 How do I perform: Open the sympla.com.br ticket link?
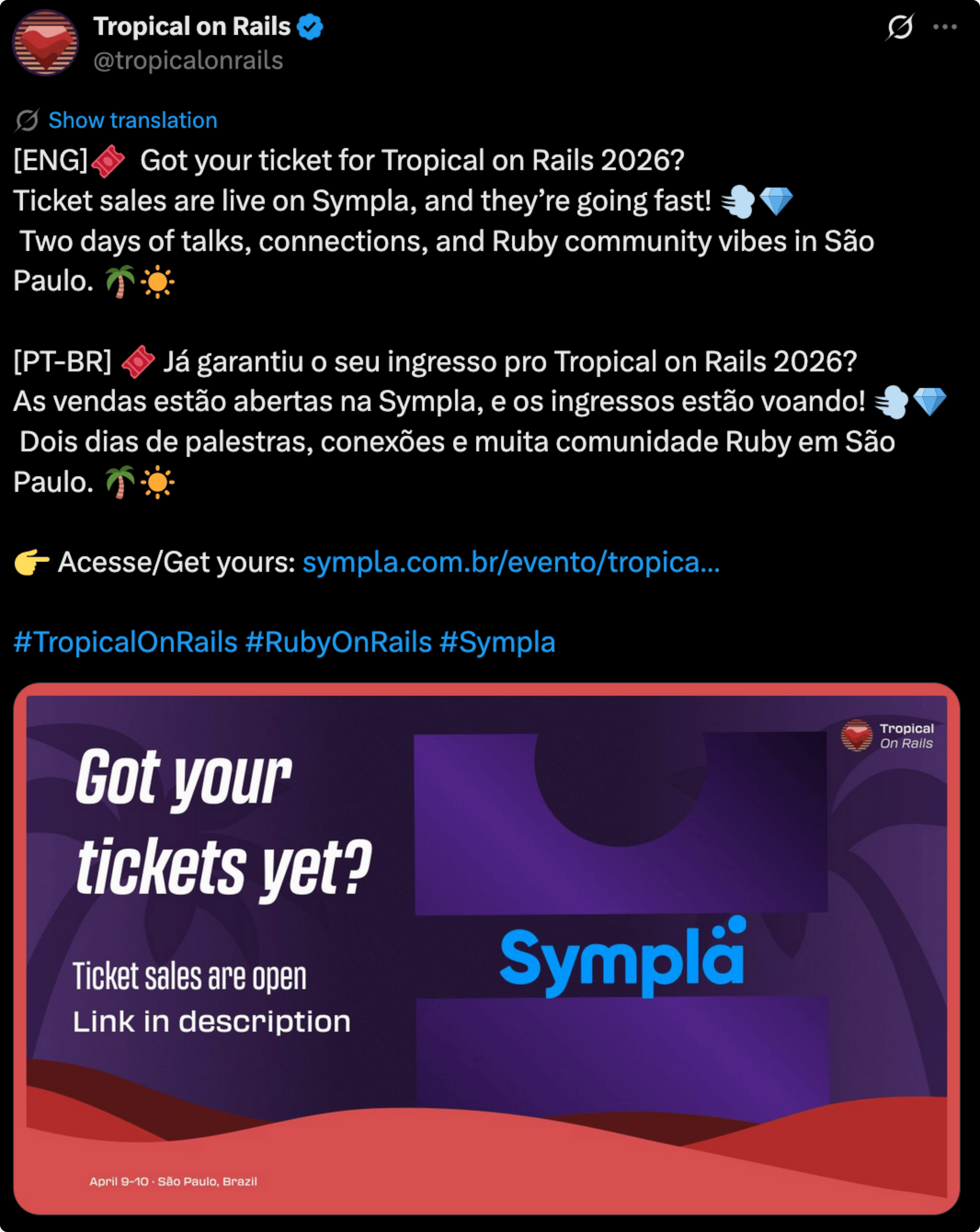[x=510, y=562]
